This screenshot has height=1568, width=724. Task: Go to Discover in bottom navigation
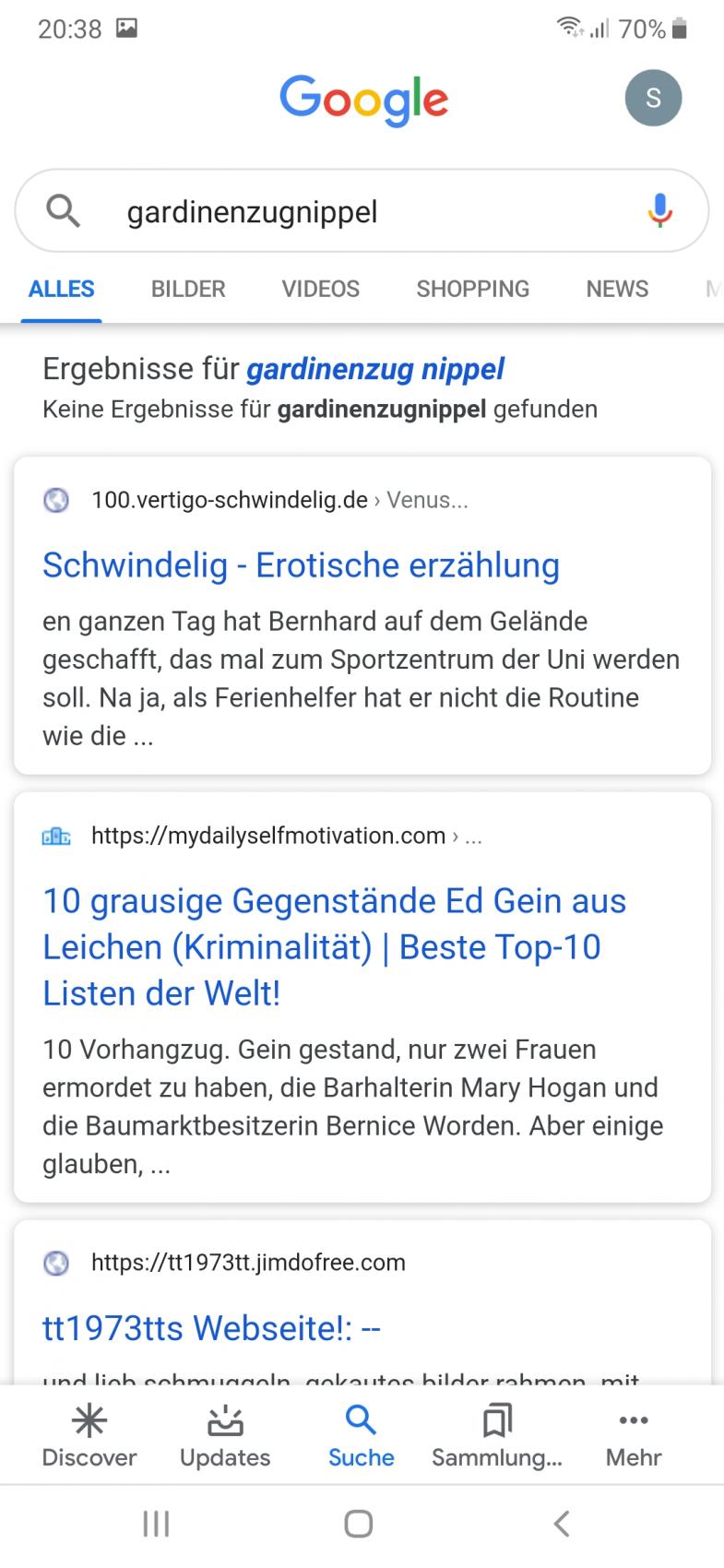tap(89, 1435)
